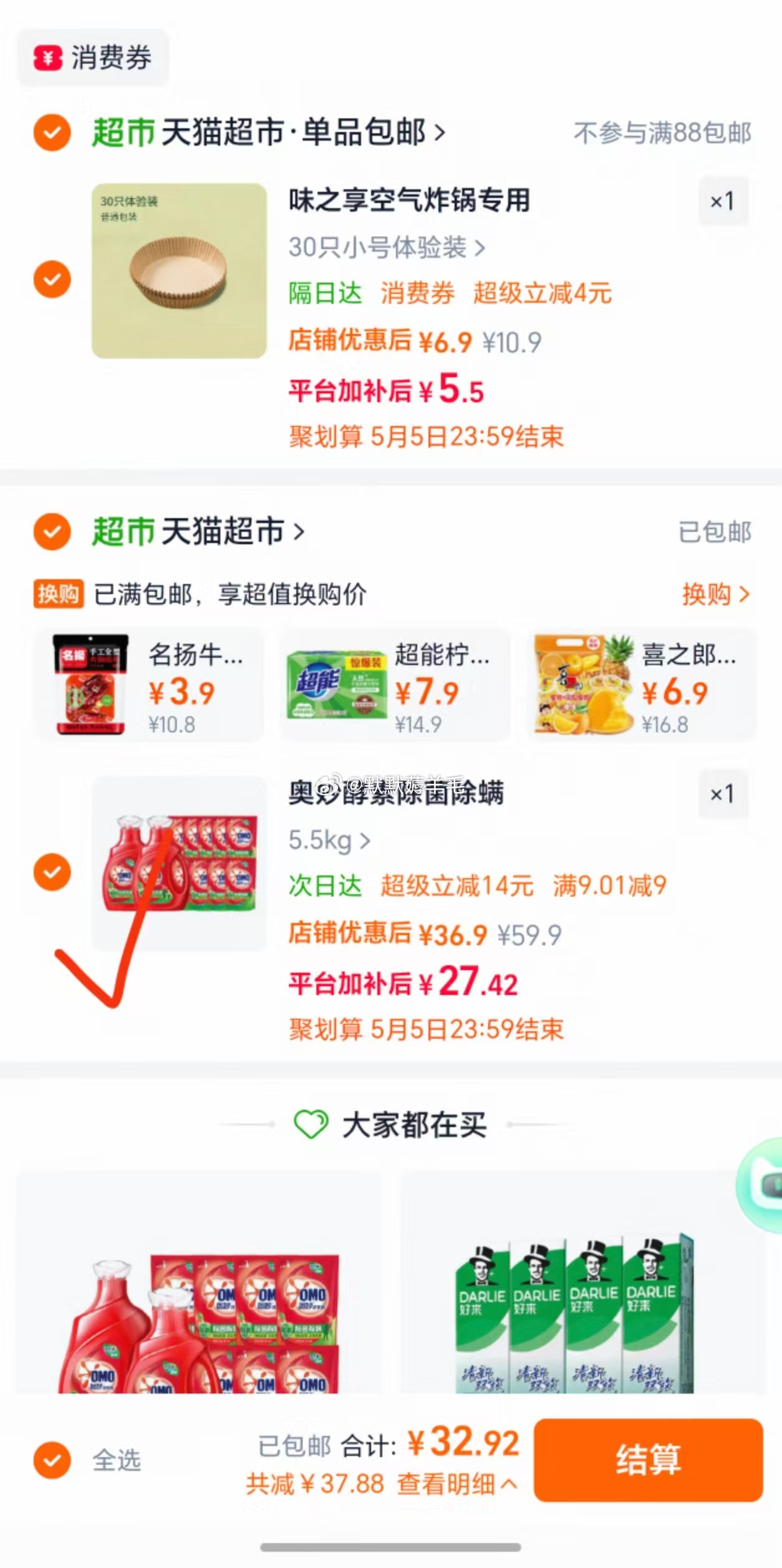The height and width of the screenshot is (1568, 782).
Task: Change the 30只小号体验装 specification
Action: tap(386, 247)
